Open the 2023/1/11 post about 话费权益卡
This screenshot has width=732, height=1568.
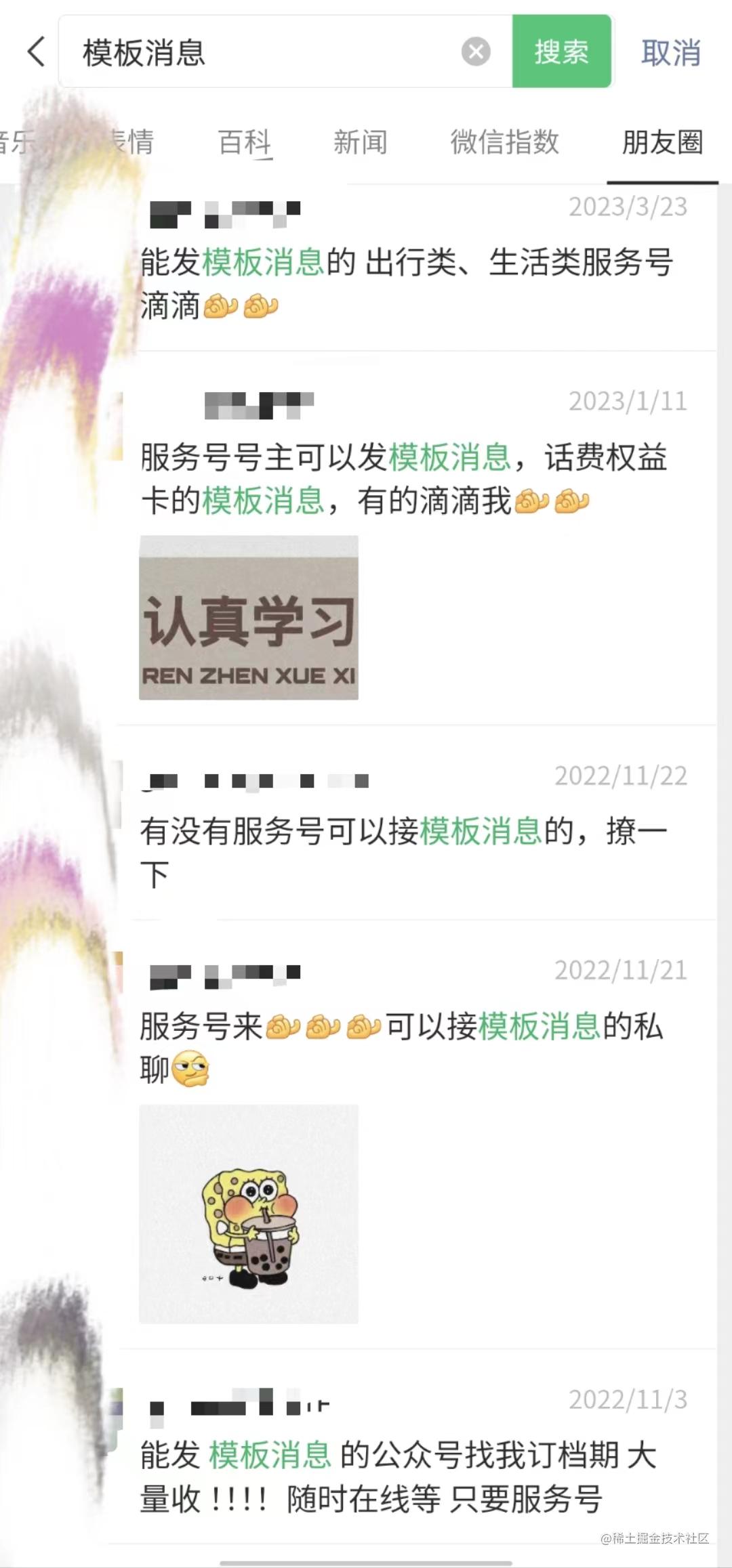407,478
